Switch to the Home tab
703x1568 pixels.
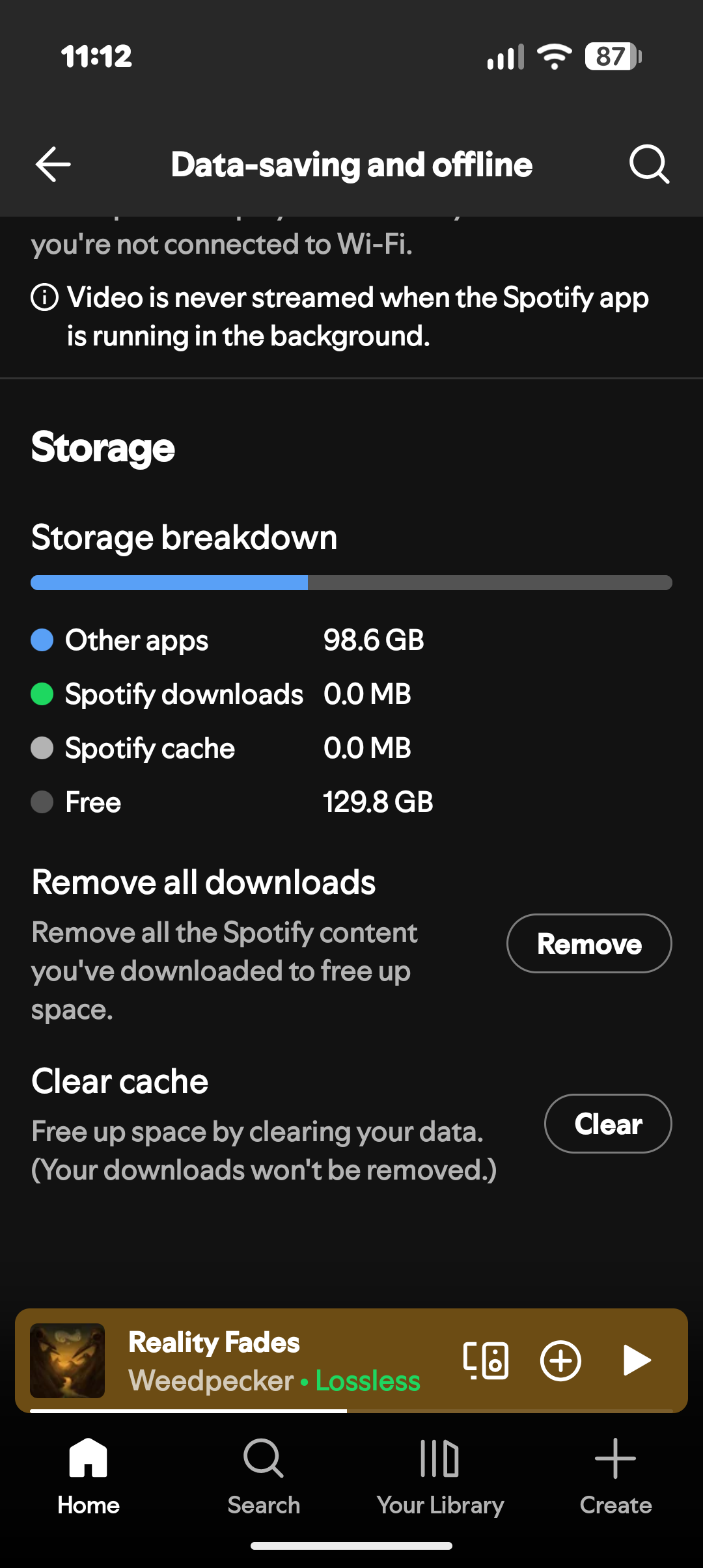[x=89, y=1477]
